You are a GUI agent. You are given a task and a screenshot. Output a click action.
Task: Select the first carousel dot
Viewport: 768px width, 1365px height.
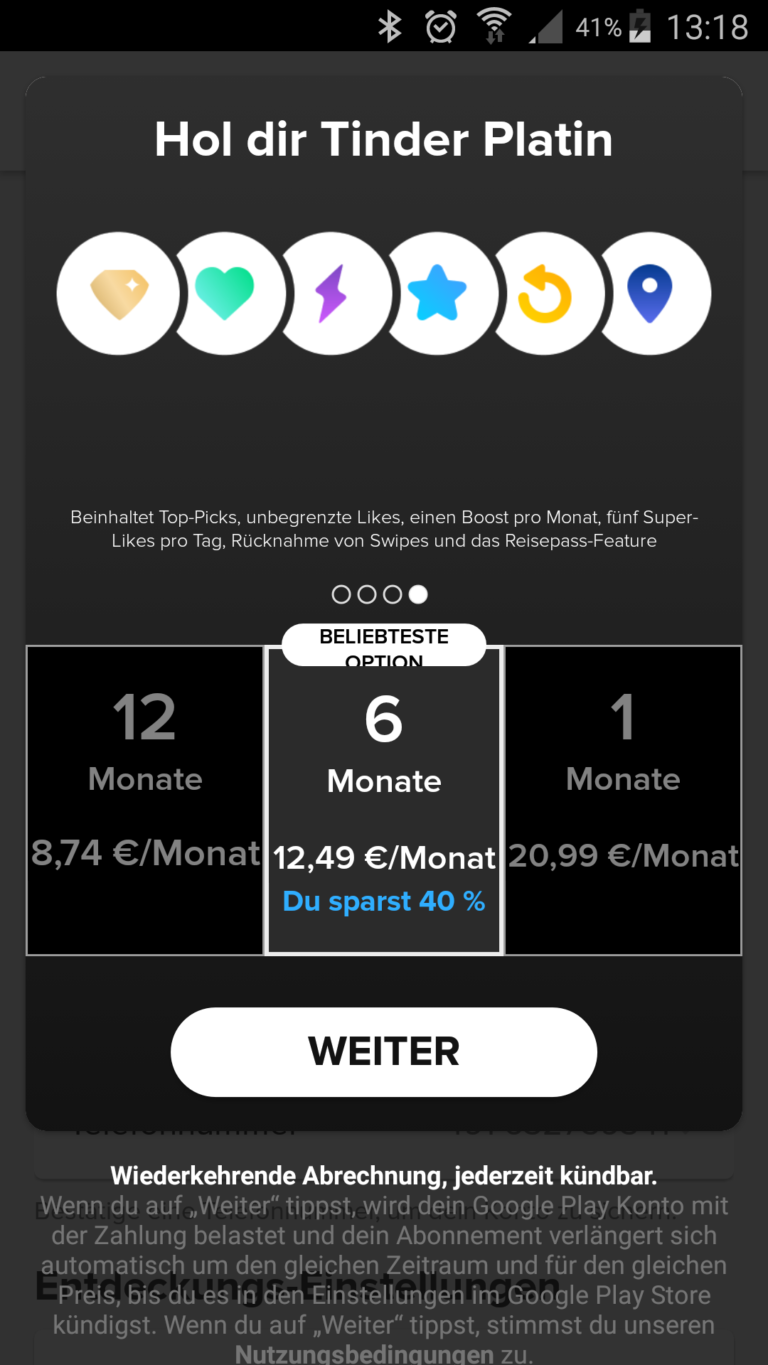point(340,594)
